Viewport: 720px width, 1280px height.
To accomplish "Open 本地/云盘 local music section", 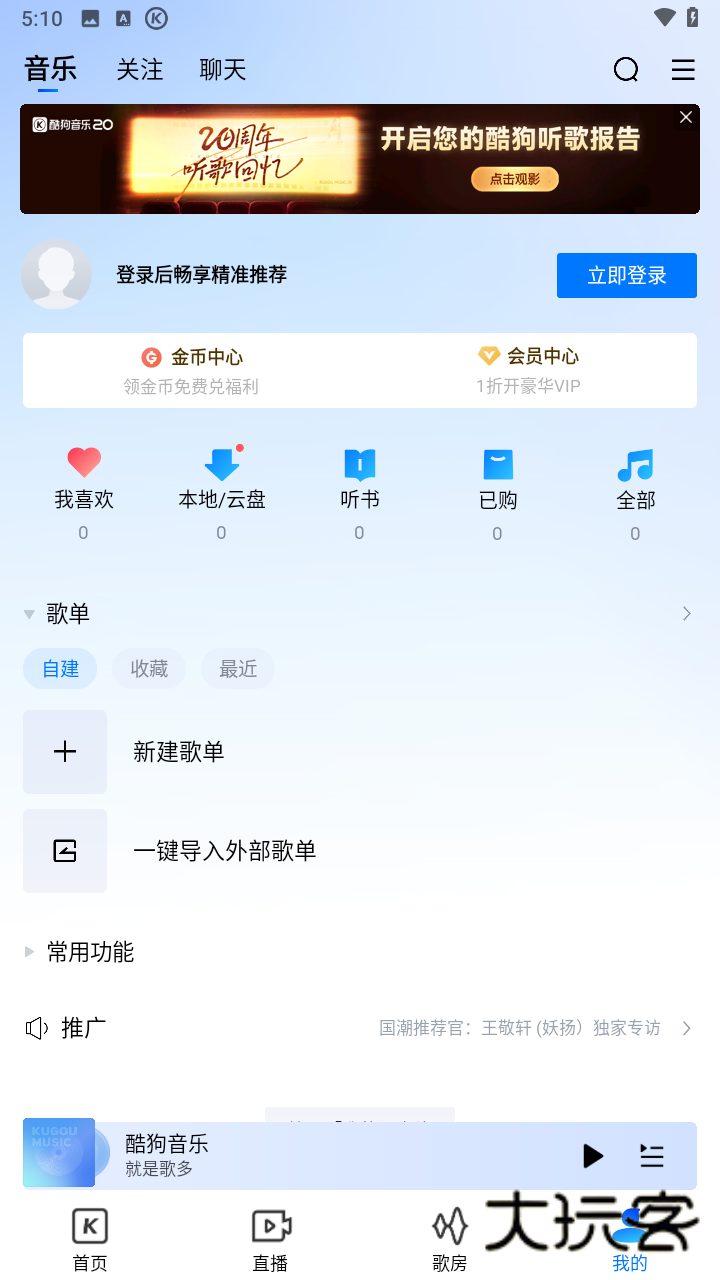I will pyautogui.click(x=221, y=462).
